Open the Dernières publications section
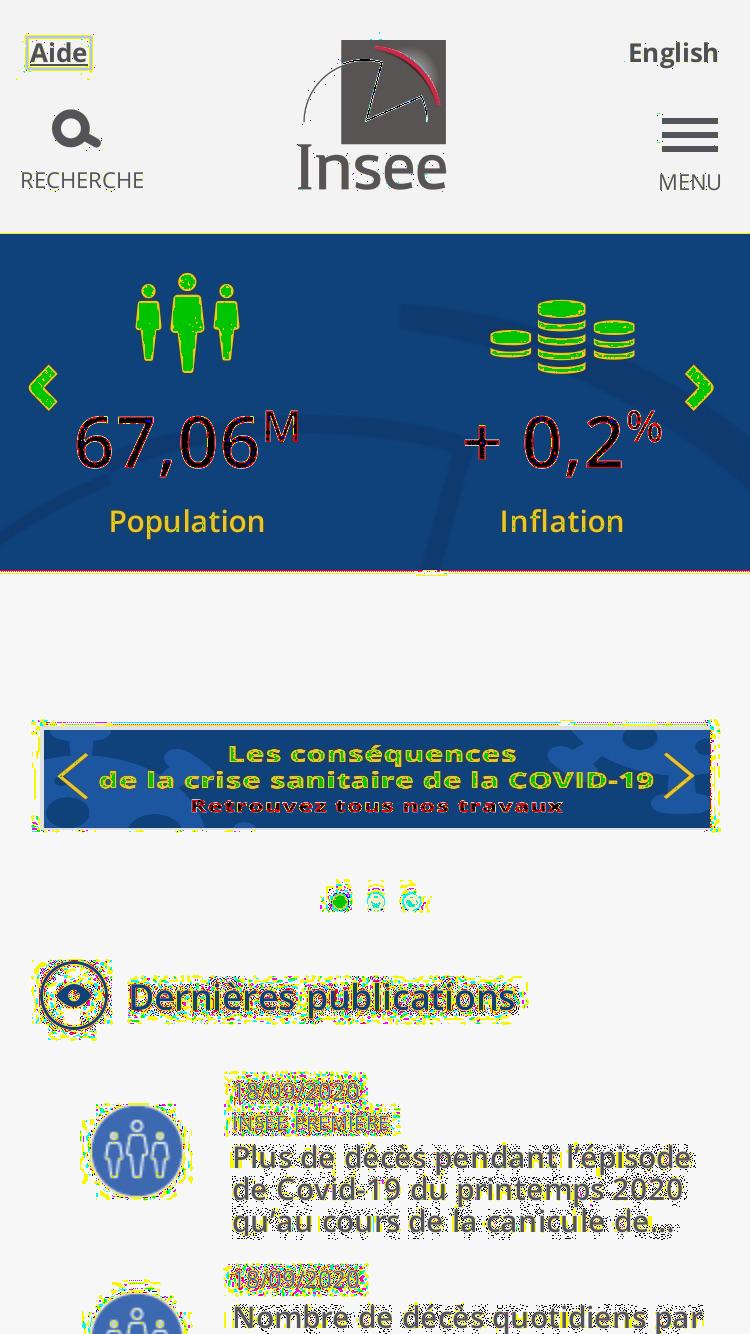Viewport: 750px width, 1334px height. 323,997
